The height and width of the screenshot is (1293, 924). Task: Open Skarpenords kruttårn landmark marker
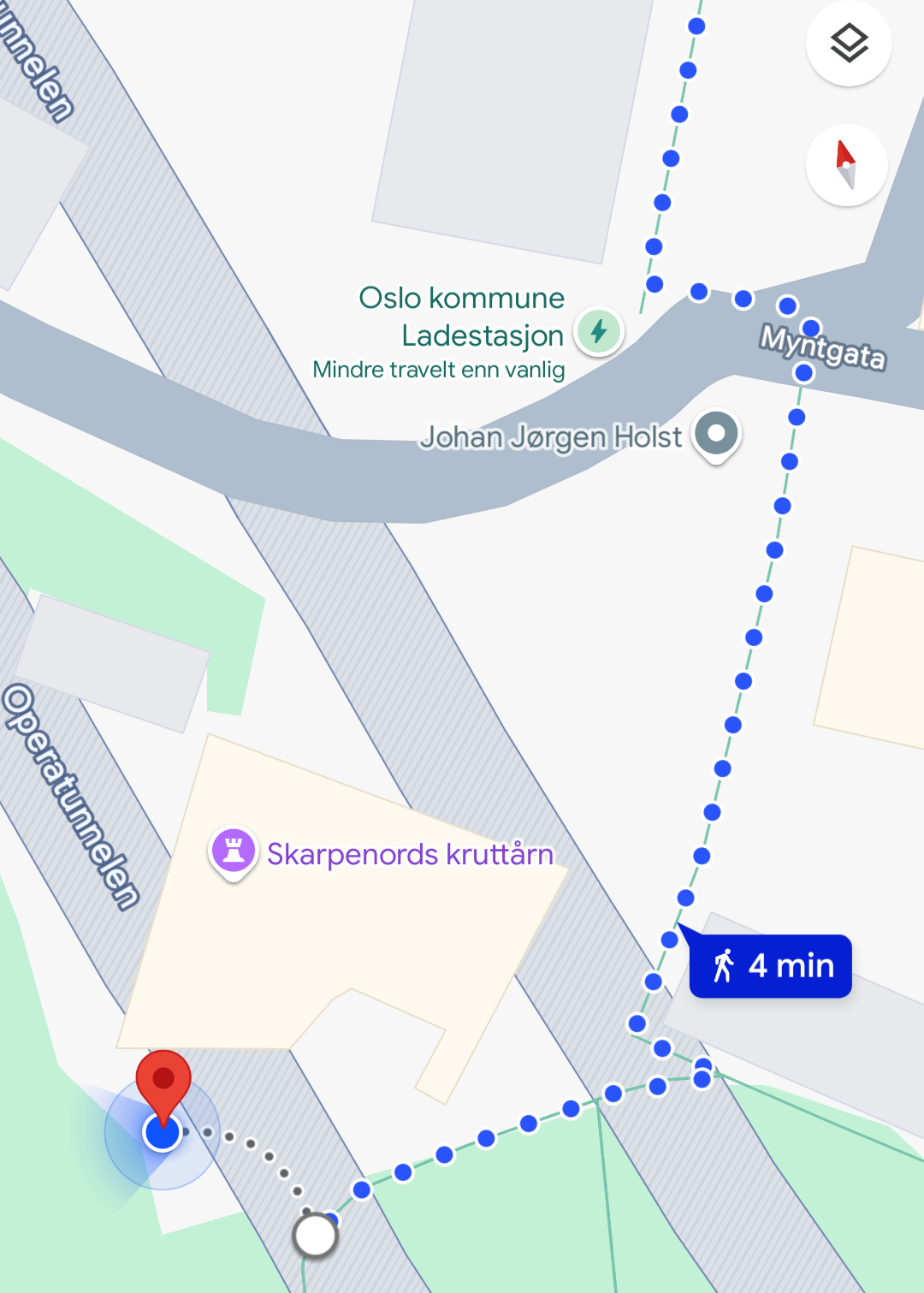[x=234, y=851]
